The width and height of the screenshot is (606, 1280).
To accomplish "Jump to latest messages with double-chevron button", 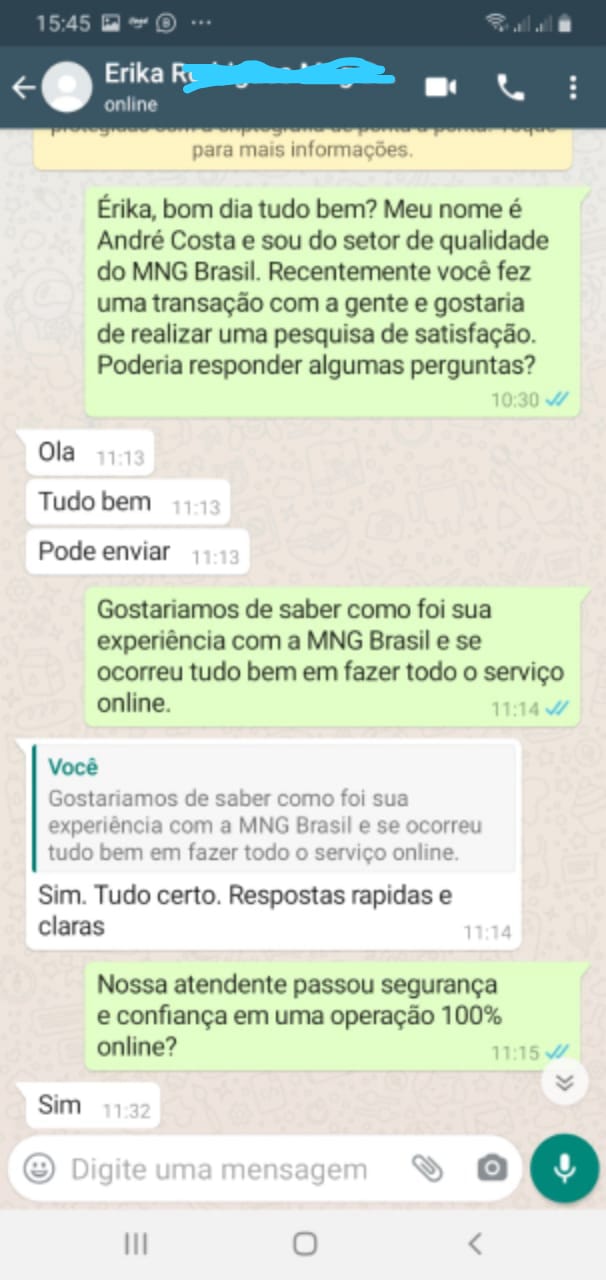I will pyautogui.click(x=565, y=1082).
